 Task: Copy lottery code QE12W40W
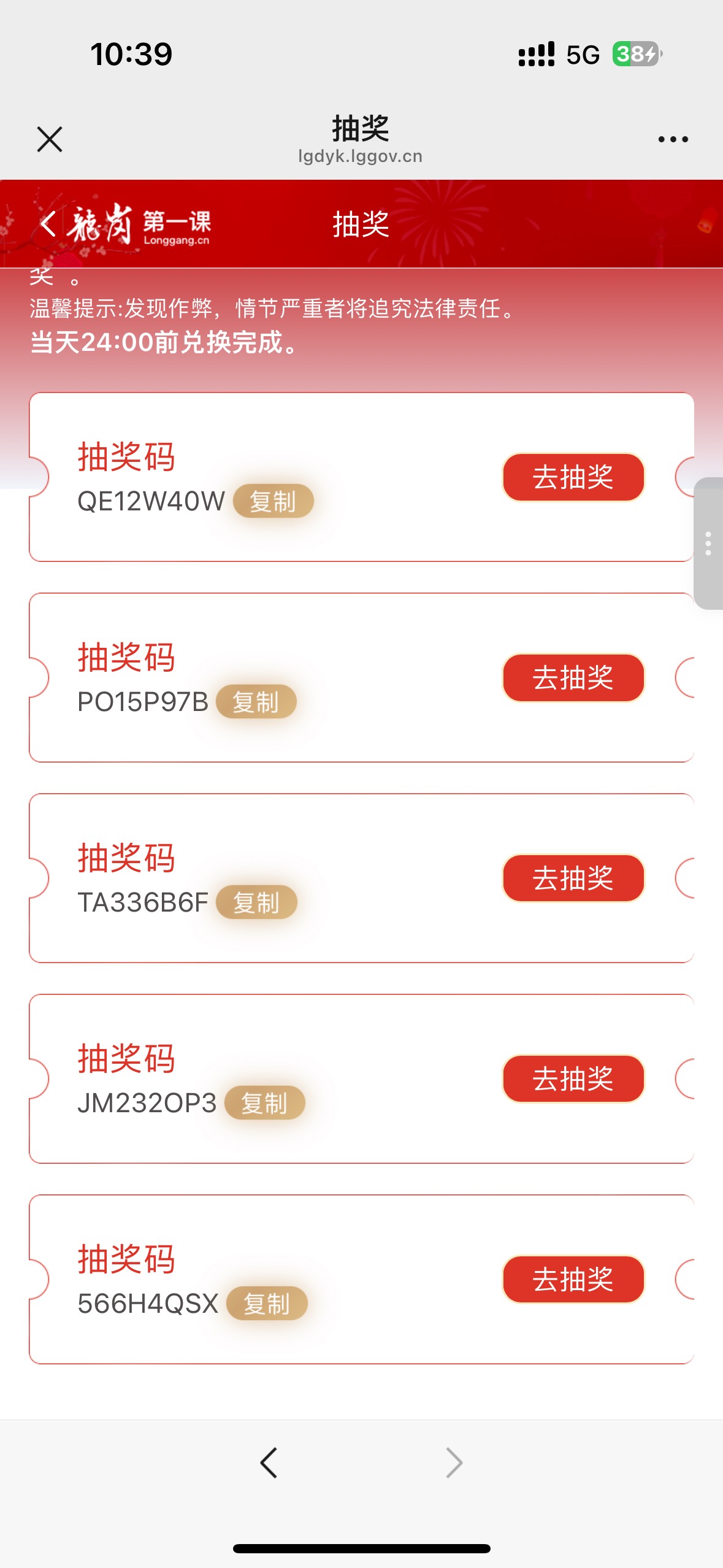[x=273, y=501]
